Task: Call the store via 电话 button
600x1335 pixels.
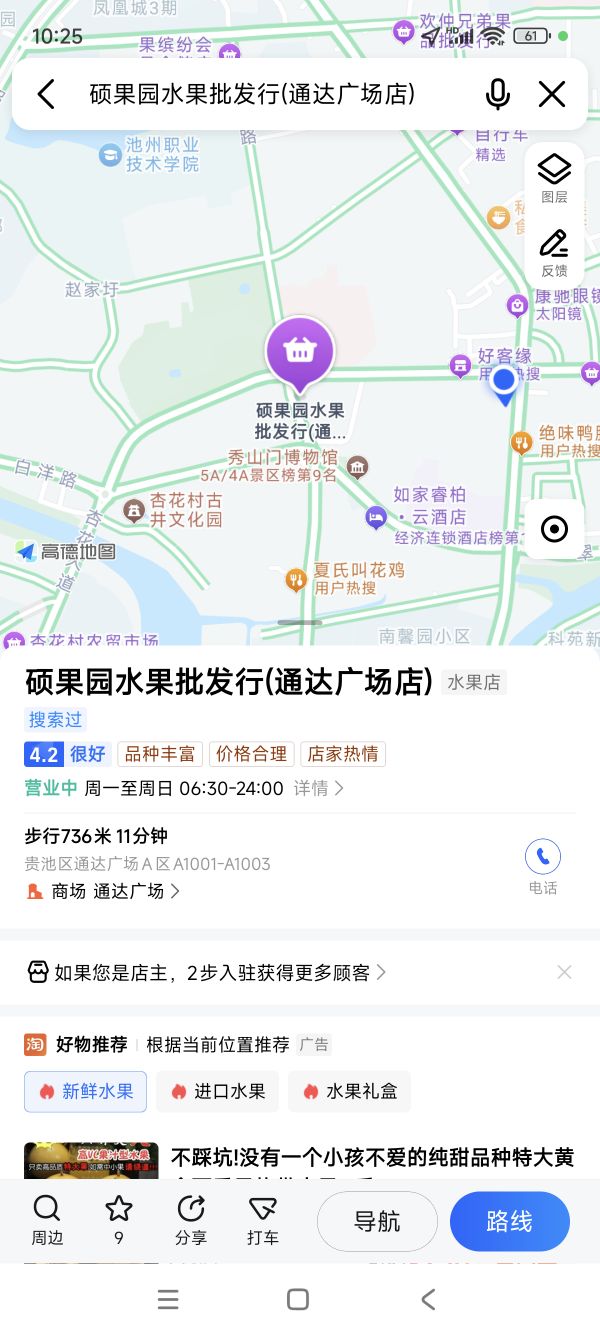Action: point(543,866)
